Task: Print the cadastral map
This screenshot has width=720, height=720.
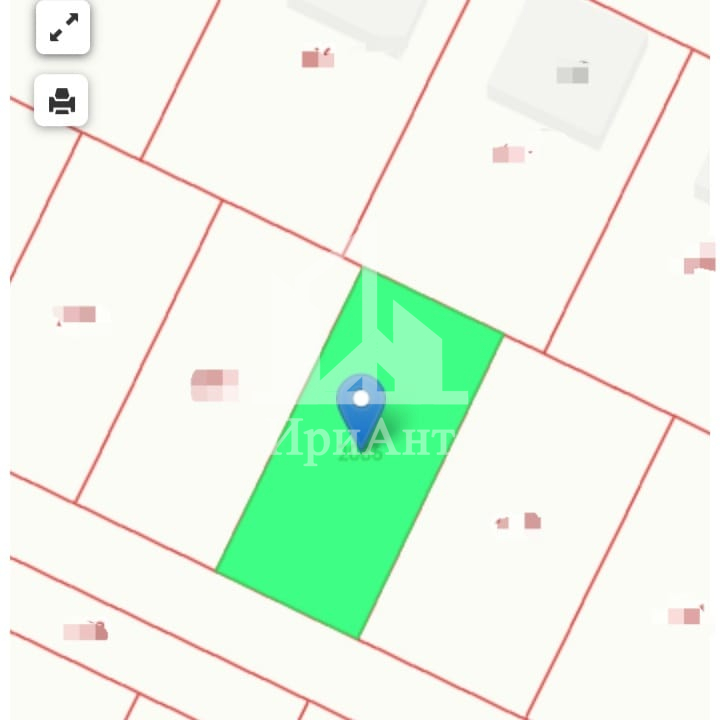Action: point(62,101)
